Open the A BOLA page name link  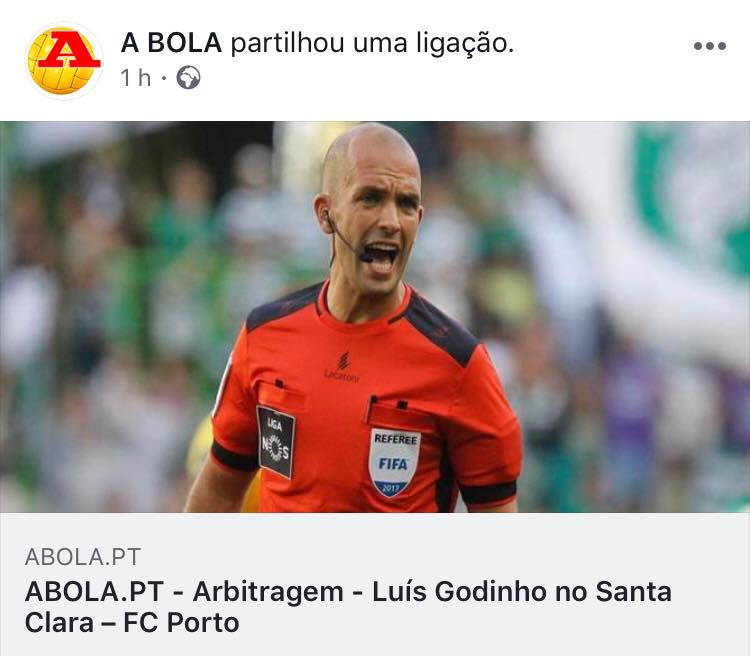coord(172,43)
